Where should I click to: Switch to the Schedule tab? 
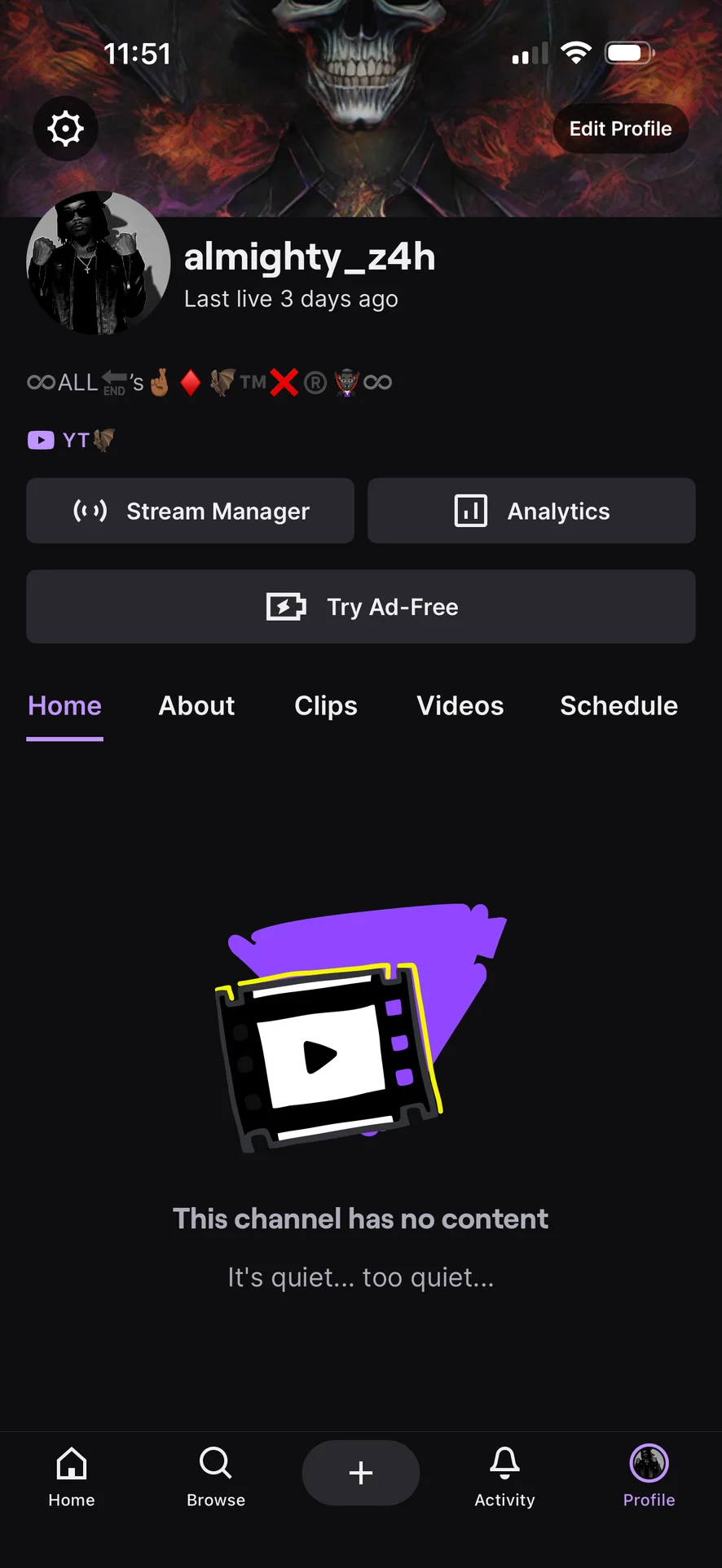pos(619,705)
